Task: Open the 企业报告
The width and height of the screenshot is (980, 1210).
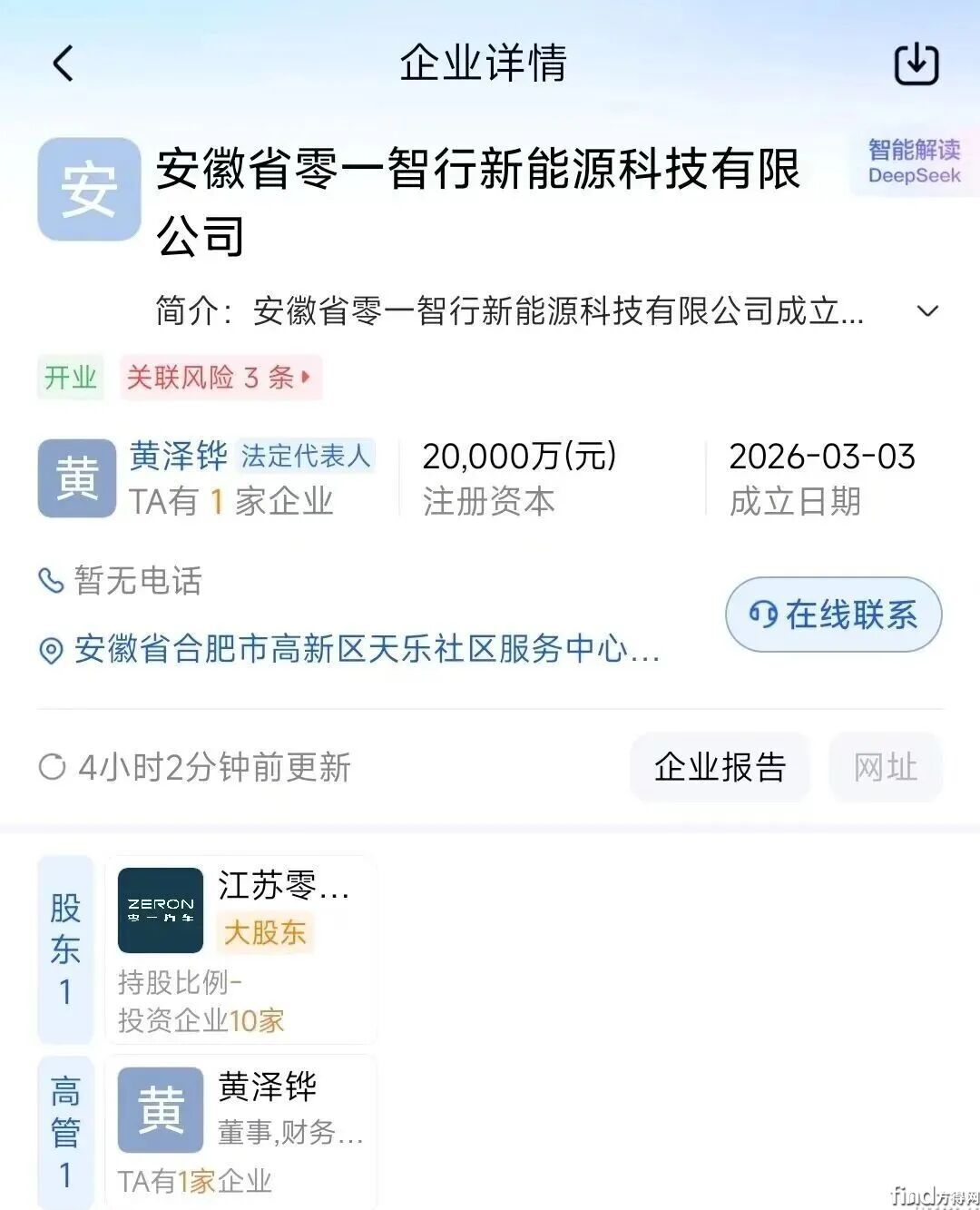Action: [x=720, y=767]
